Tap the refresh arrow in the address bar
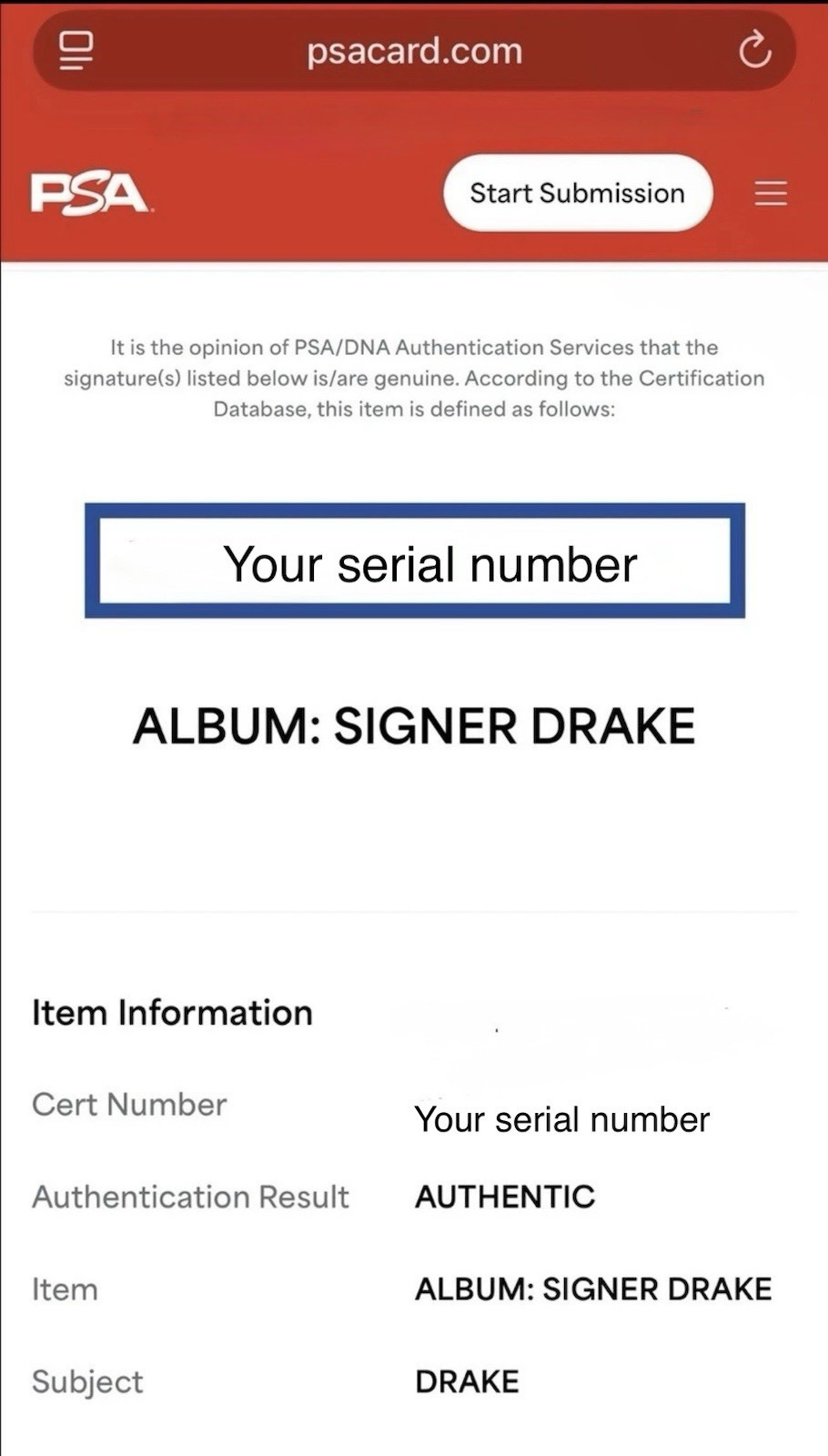 (x=754, y=50)
